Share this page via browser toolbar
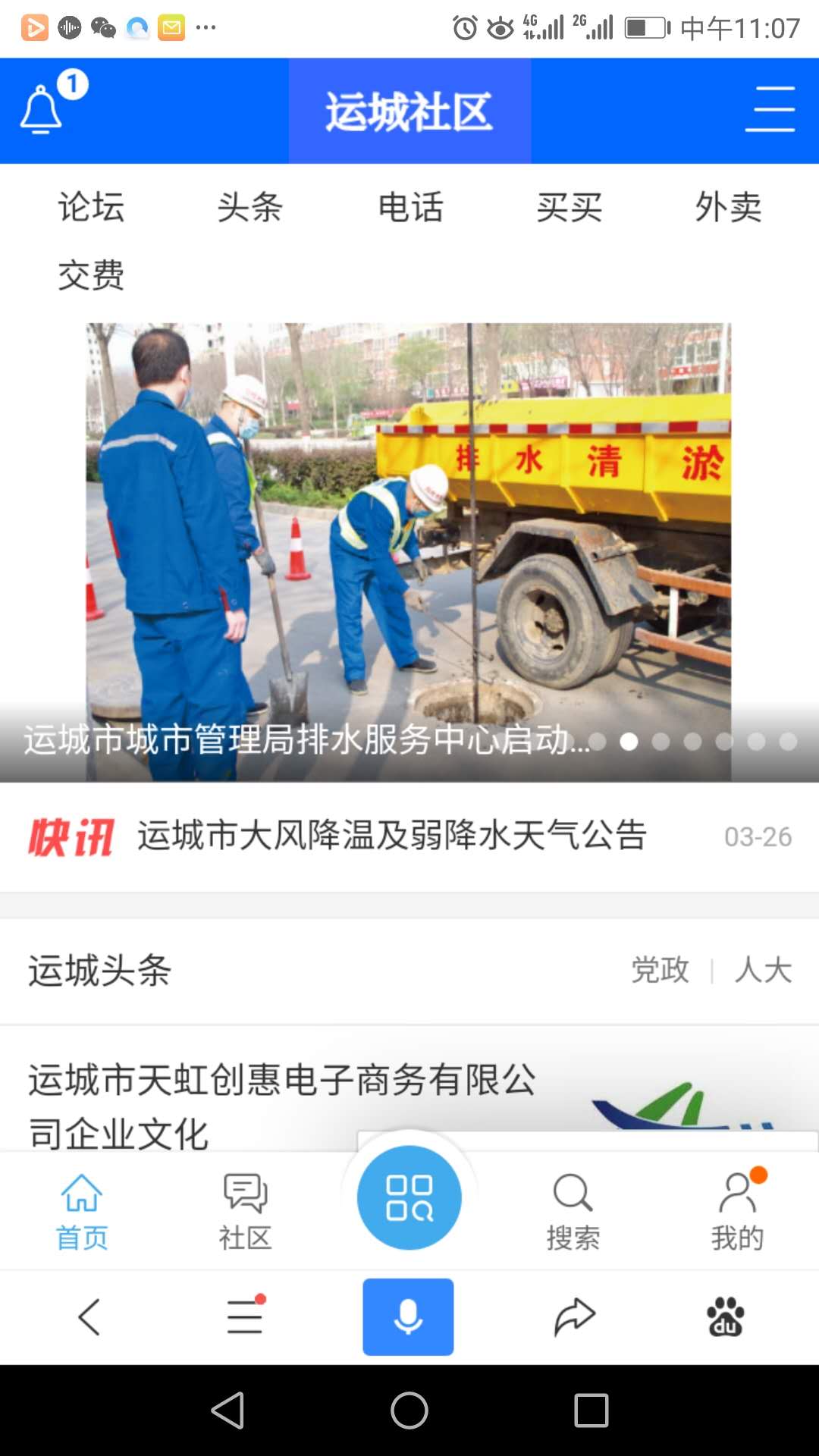The height and width of the screenshot is (1456, 819). (574, 1316)
